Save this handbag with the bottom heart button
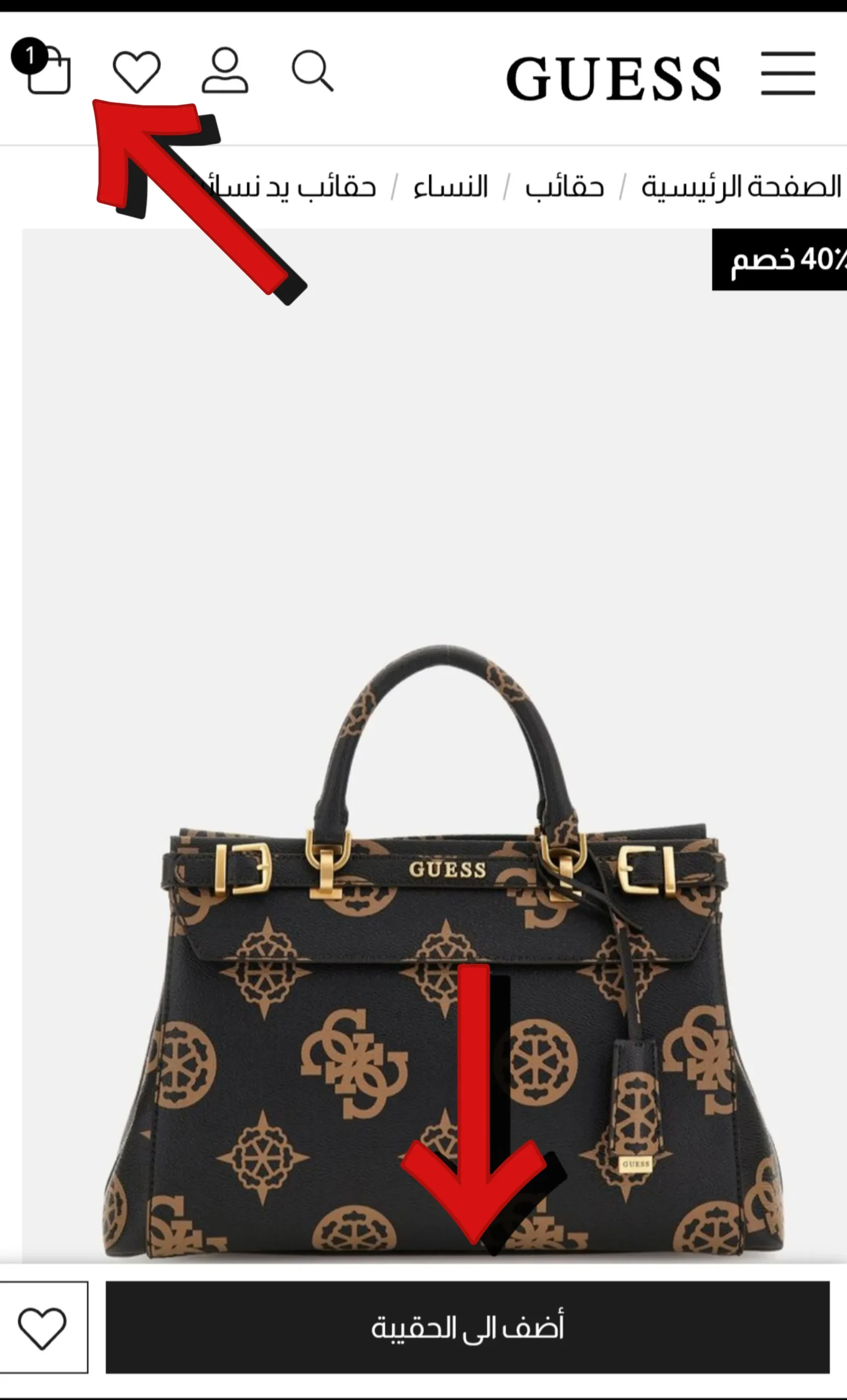The image size is (847, 1400). click(x=43, y=1328)
